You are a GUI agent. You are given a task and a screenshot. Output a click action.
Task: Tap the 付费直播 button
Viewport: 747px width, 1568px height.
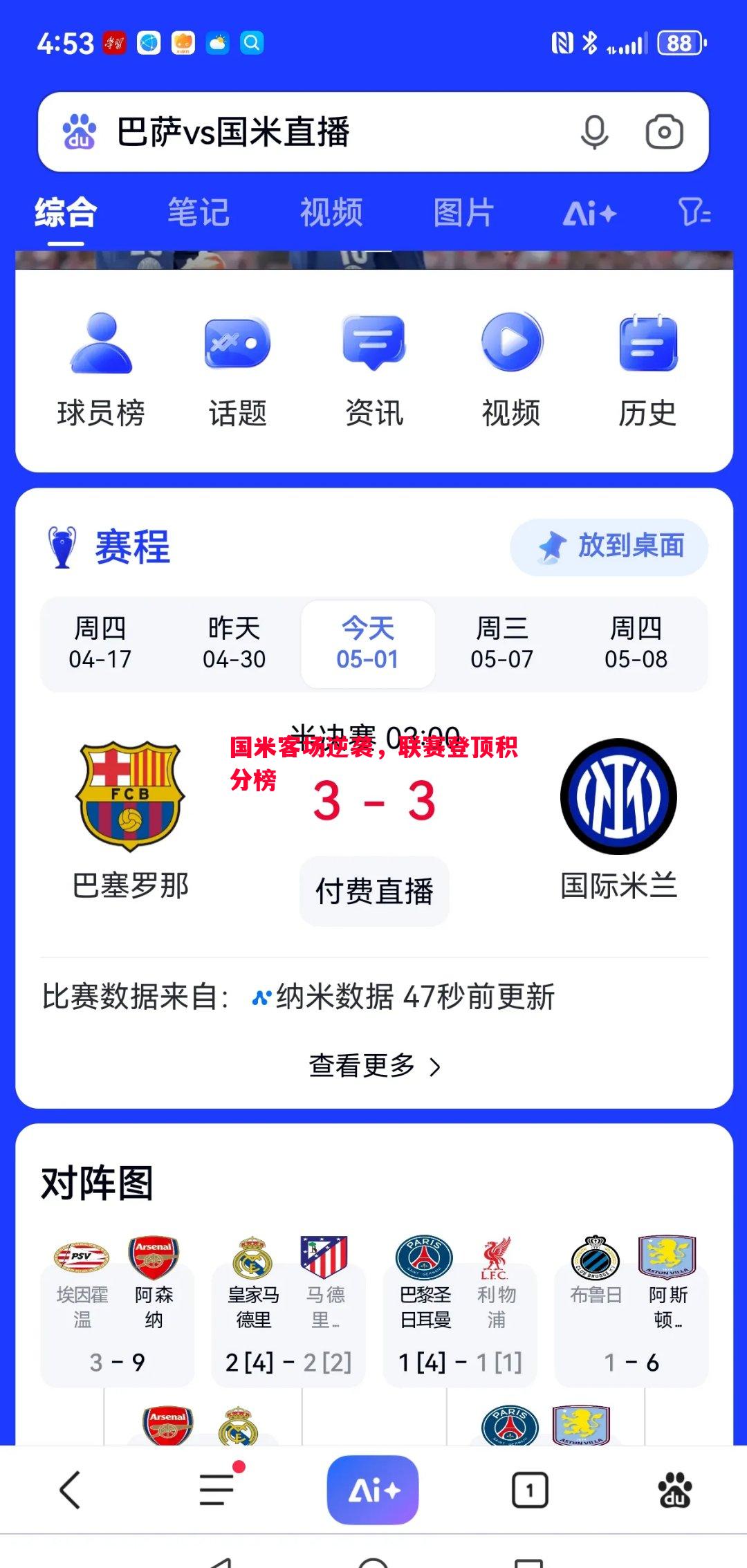click(x=374, y=891)
